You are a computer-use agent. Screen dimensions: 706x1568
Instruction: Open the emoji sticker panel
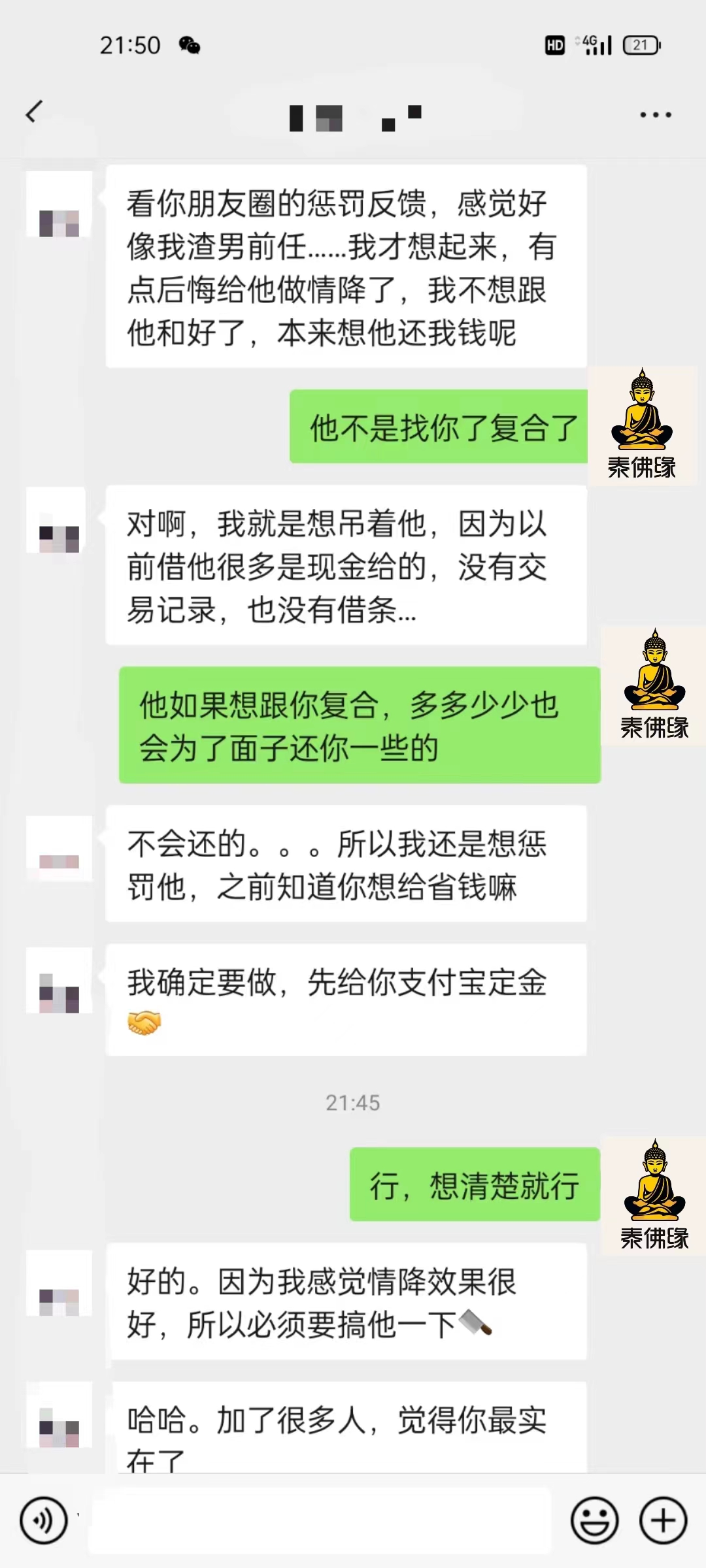[x=594, y=1521]
